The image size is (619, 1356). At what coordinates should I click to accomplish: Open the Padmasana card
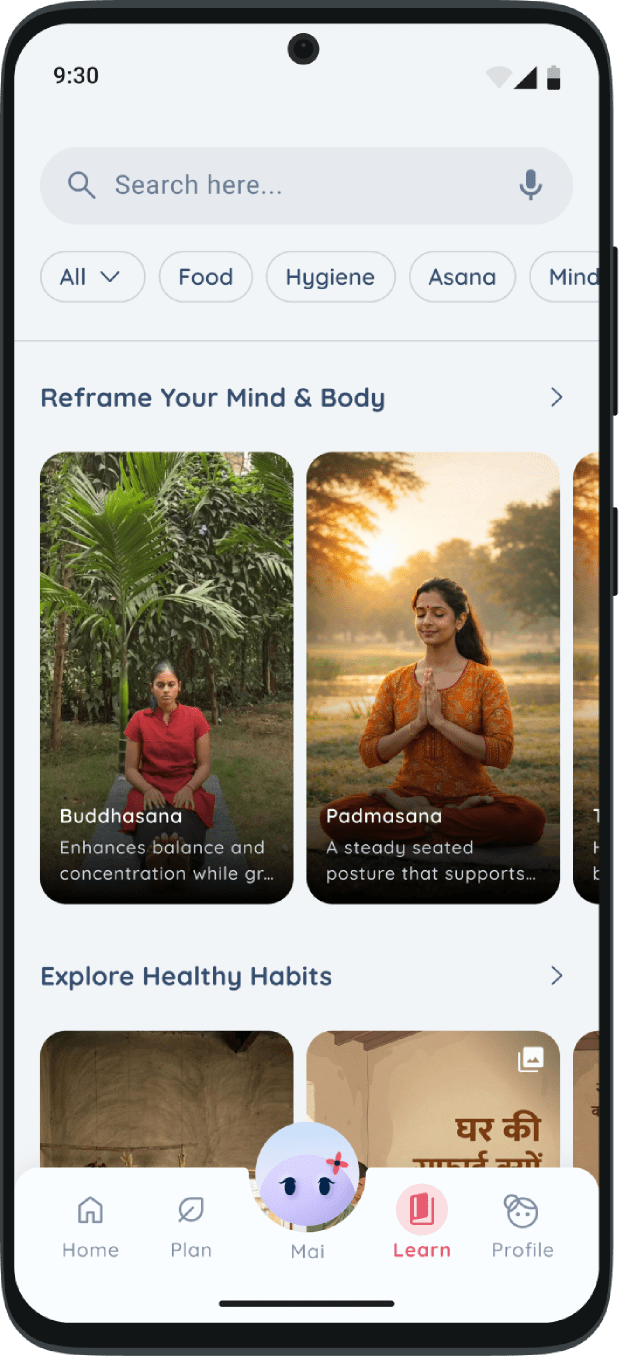433,678
